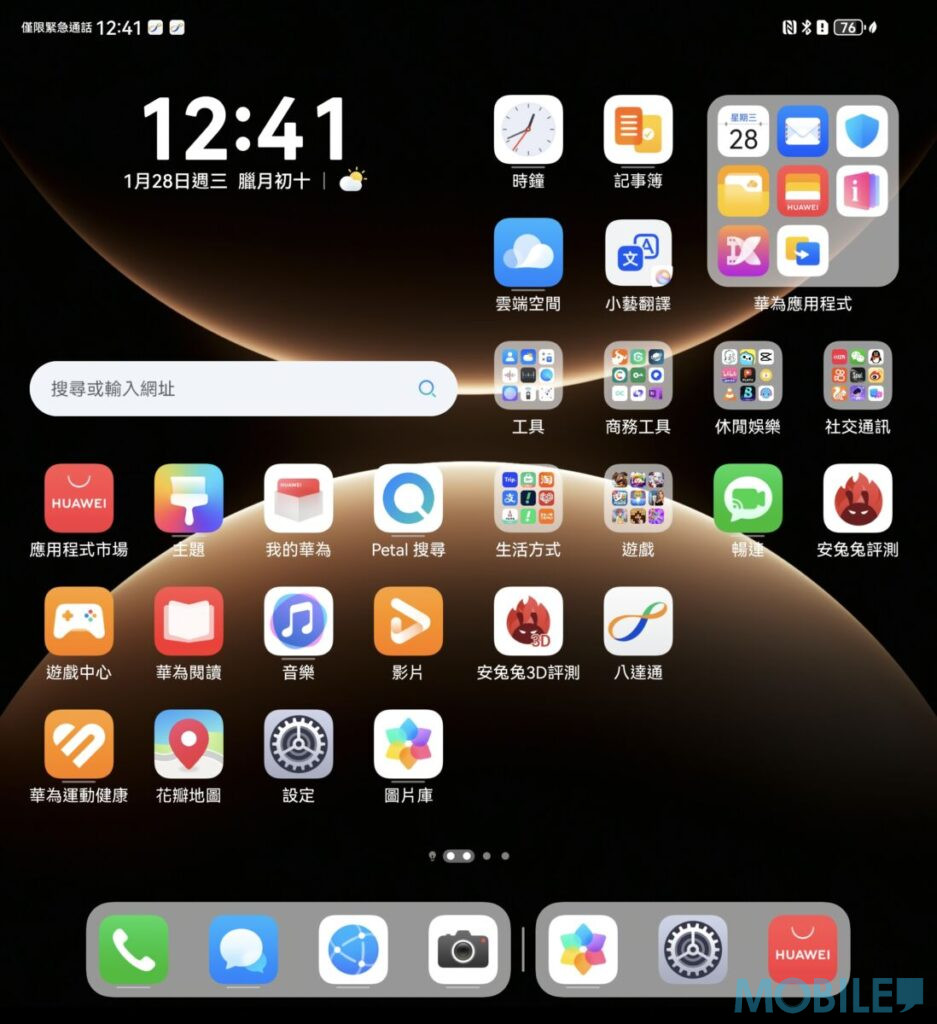Open the 社交通訊 folder
This screenshot has height=1024, width=937.
[x=857, y=376]
